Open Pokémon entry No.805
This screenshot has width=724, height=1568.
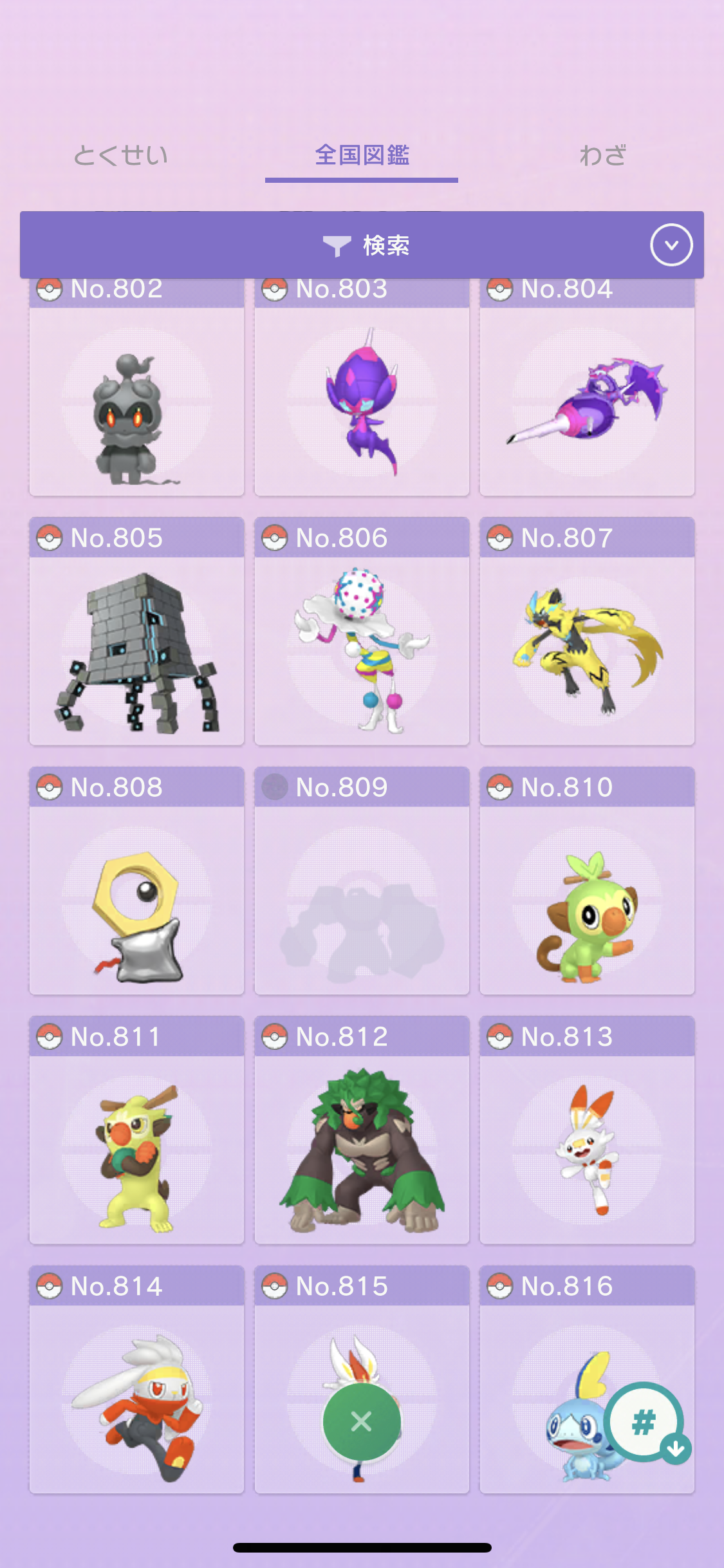(136, 631)
